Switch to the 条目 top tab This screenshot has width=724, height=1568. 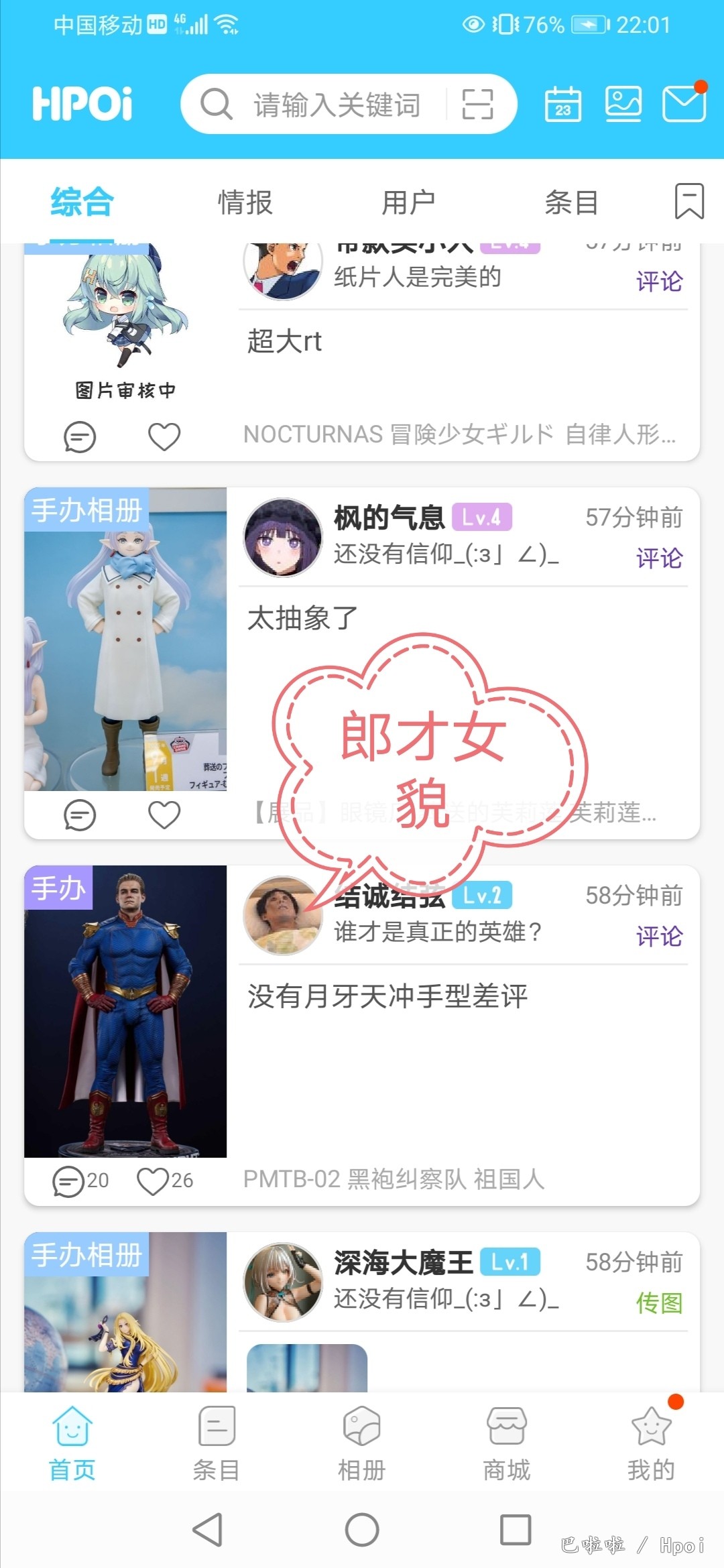(x=571, y=202)
